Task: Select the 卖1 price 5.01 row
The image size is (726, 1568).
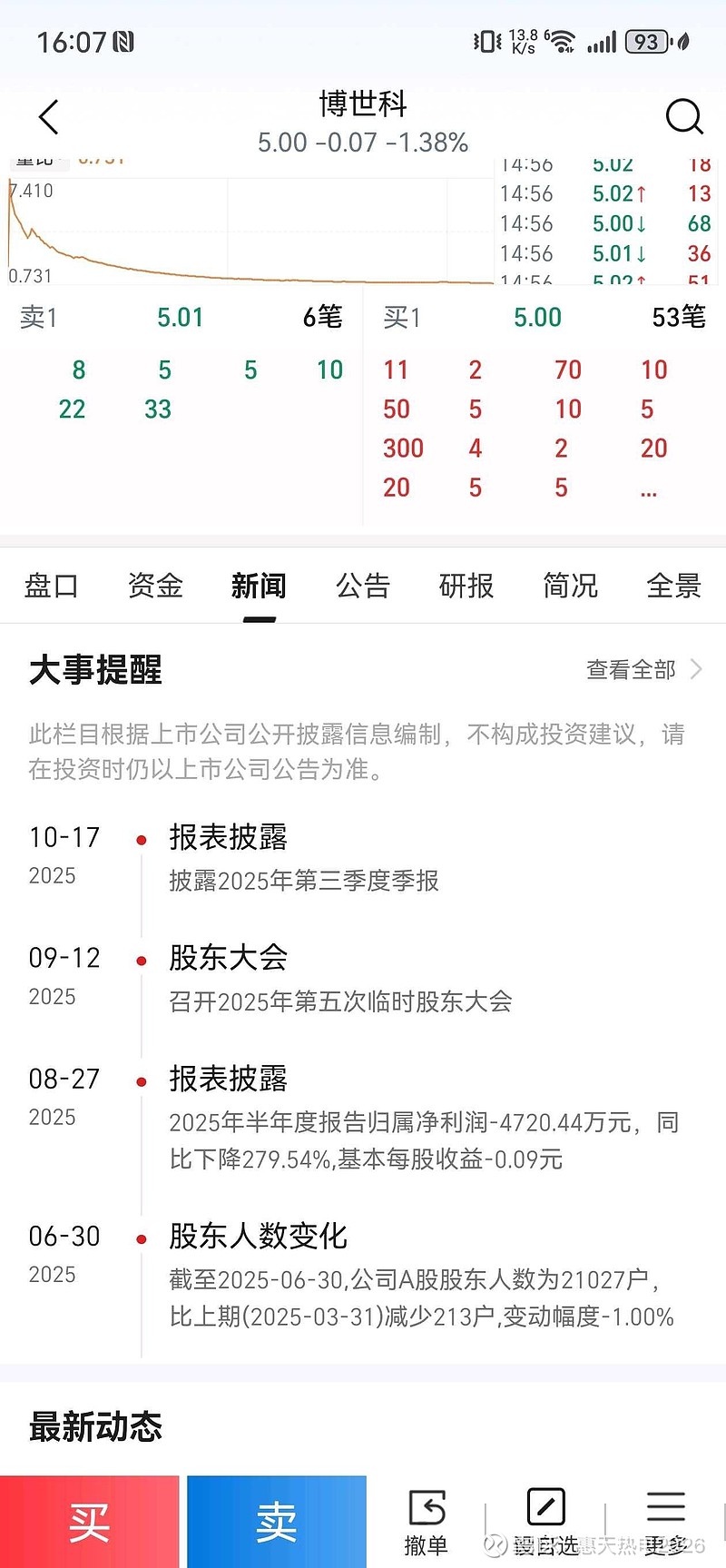Action: [180, 318]
